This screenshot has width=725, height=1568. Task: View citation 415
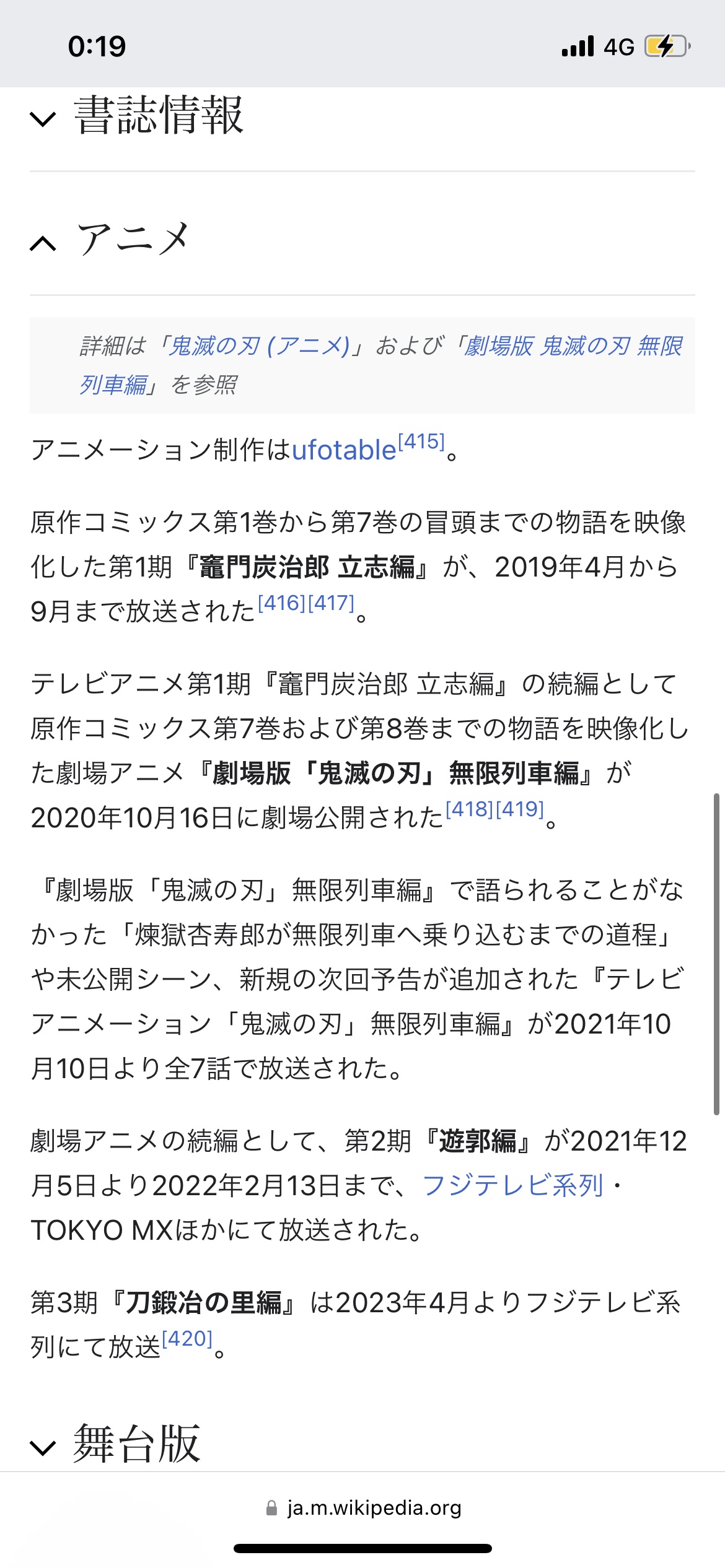(x=421, y=442)
